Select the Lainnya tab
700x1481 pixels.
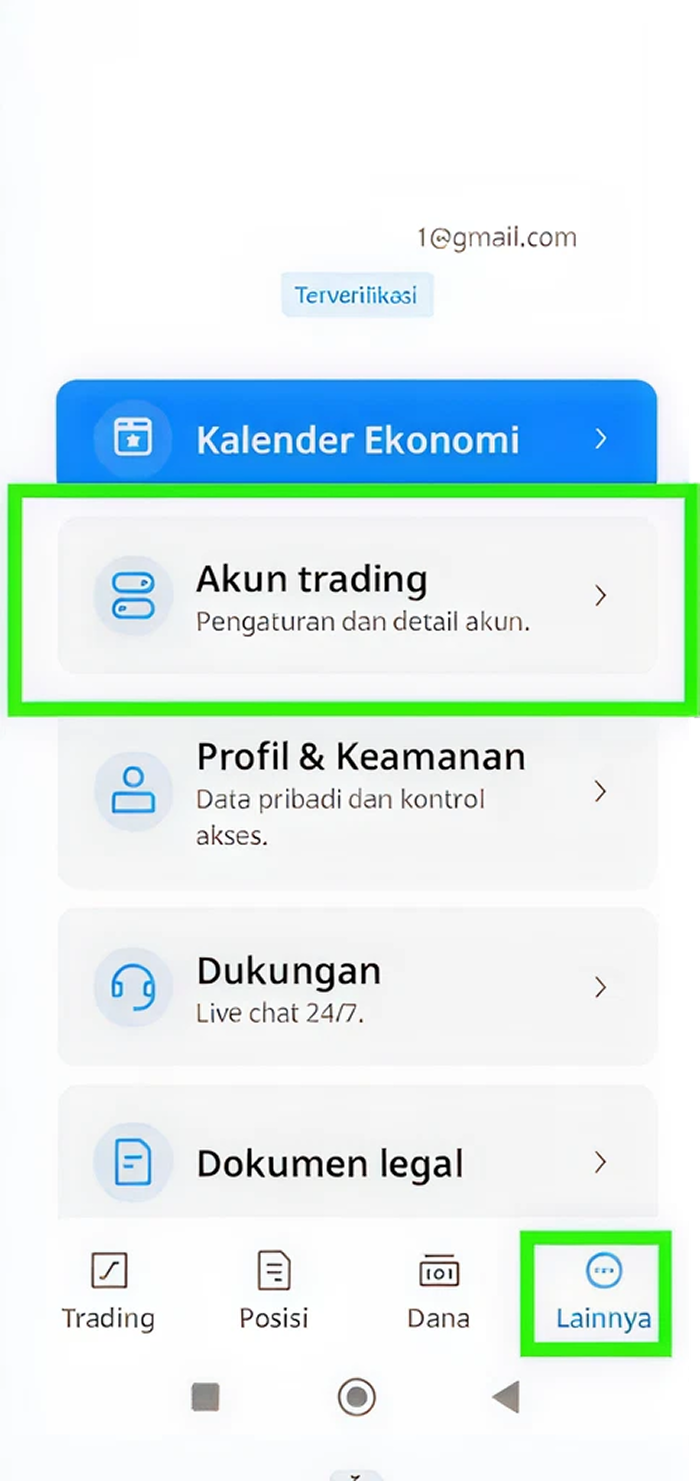click(603, 1291)
